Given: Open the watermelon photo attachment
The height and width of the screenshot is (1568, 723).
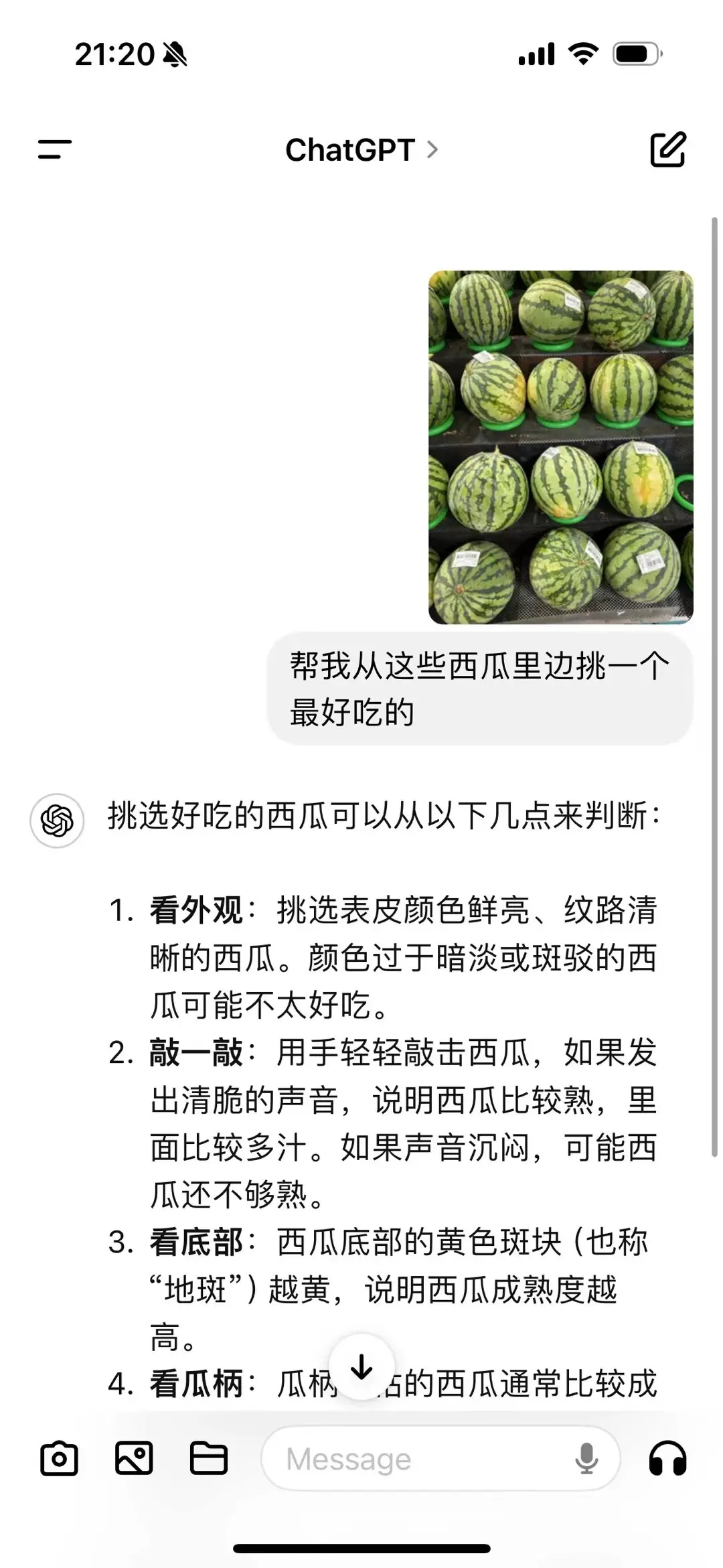Looking at the screenshot, I should click(560, 447).
